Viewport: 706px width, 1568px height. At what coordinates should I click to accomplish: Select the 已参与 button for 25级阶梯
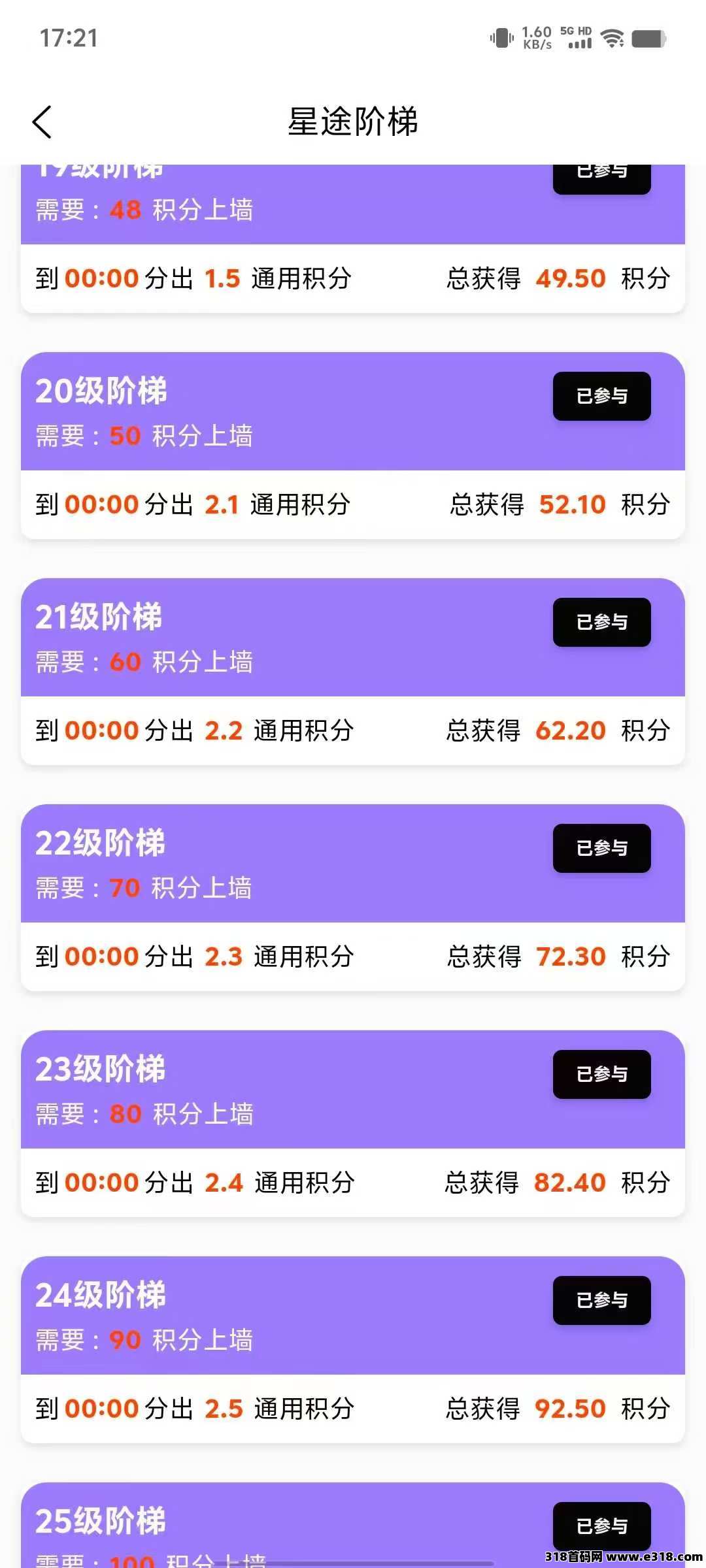[601, 1526]
